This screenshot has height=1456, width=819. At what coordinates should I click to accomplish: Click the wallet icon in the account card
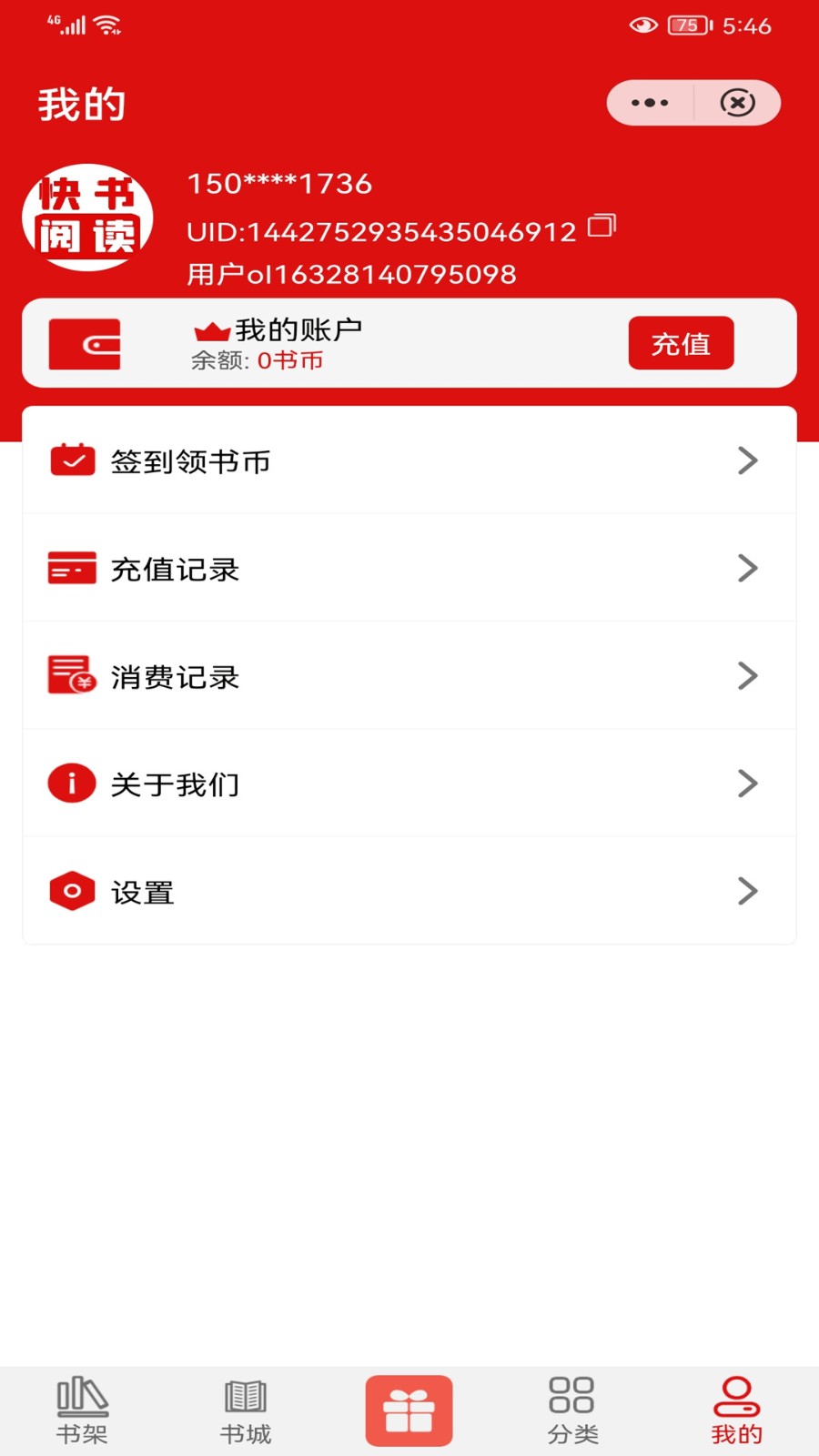85,344
